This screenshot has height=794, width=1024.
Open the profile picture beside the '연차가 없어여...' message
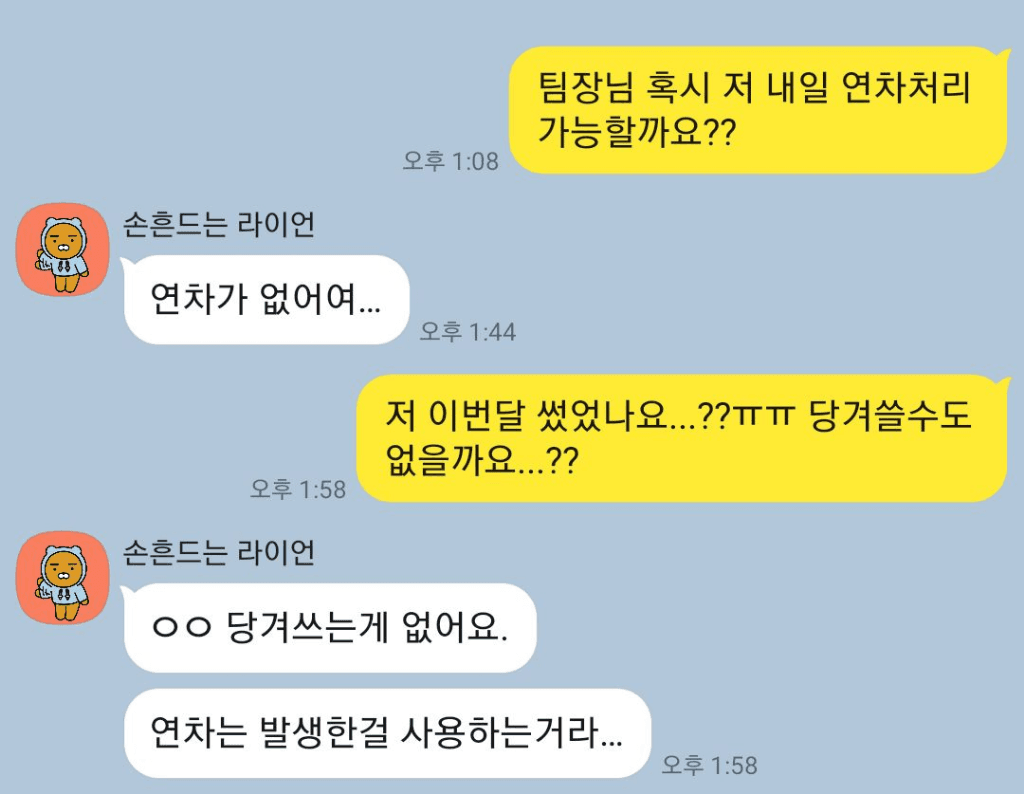click(62, 250)
